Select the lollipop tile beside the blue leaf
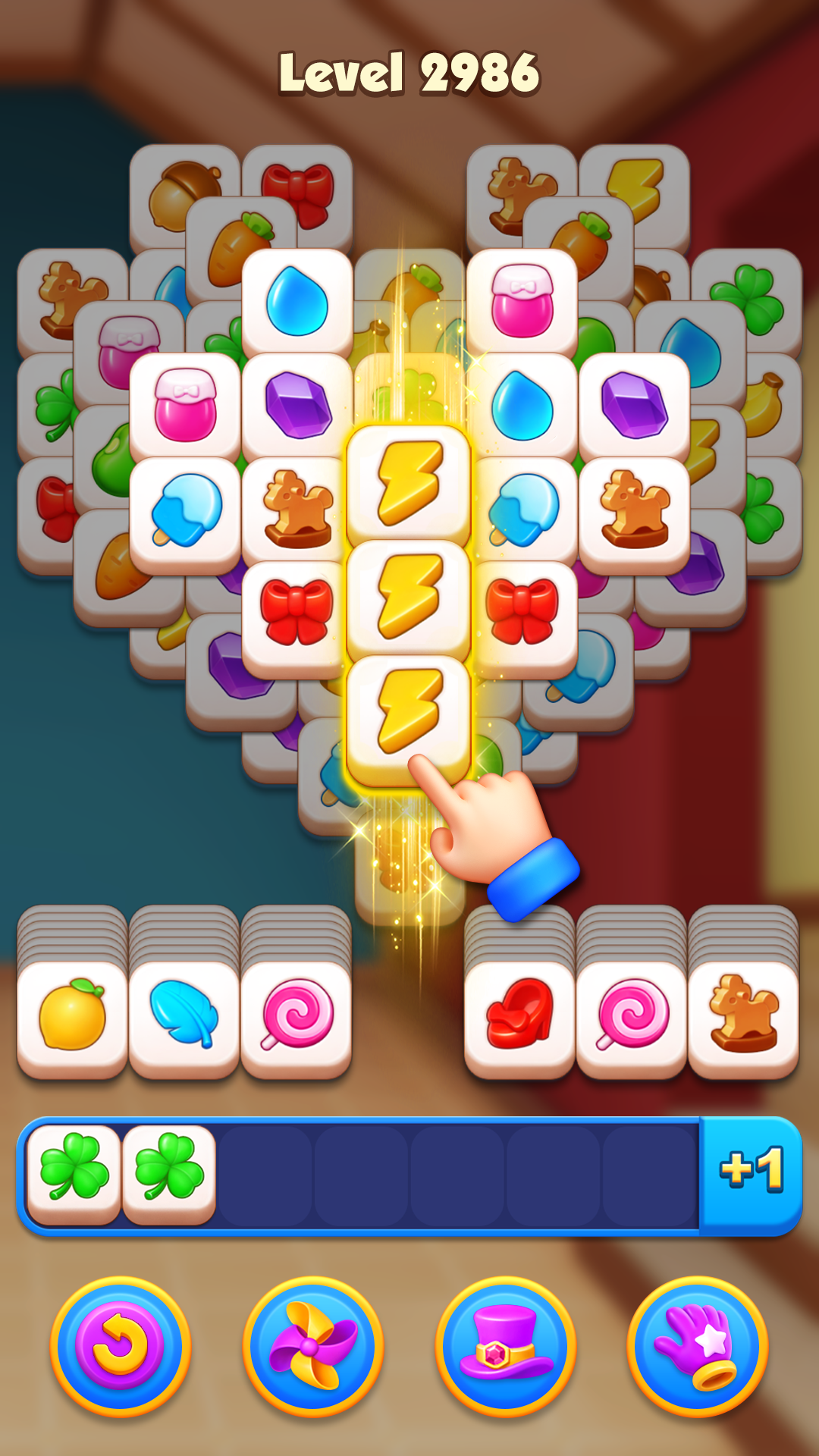This screenshot has height=1456, width=819. point(297,1016)
